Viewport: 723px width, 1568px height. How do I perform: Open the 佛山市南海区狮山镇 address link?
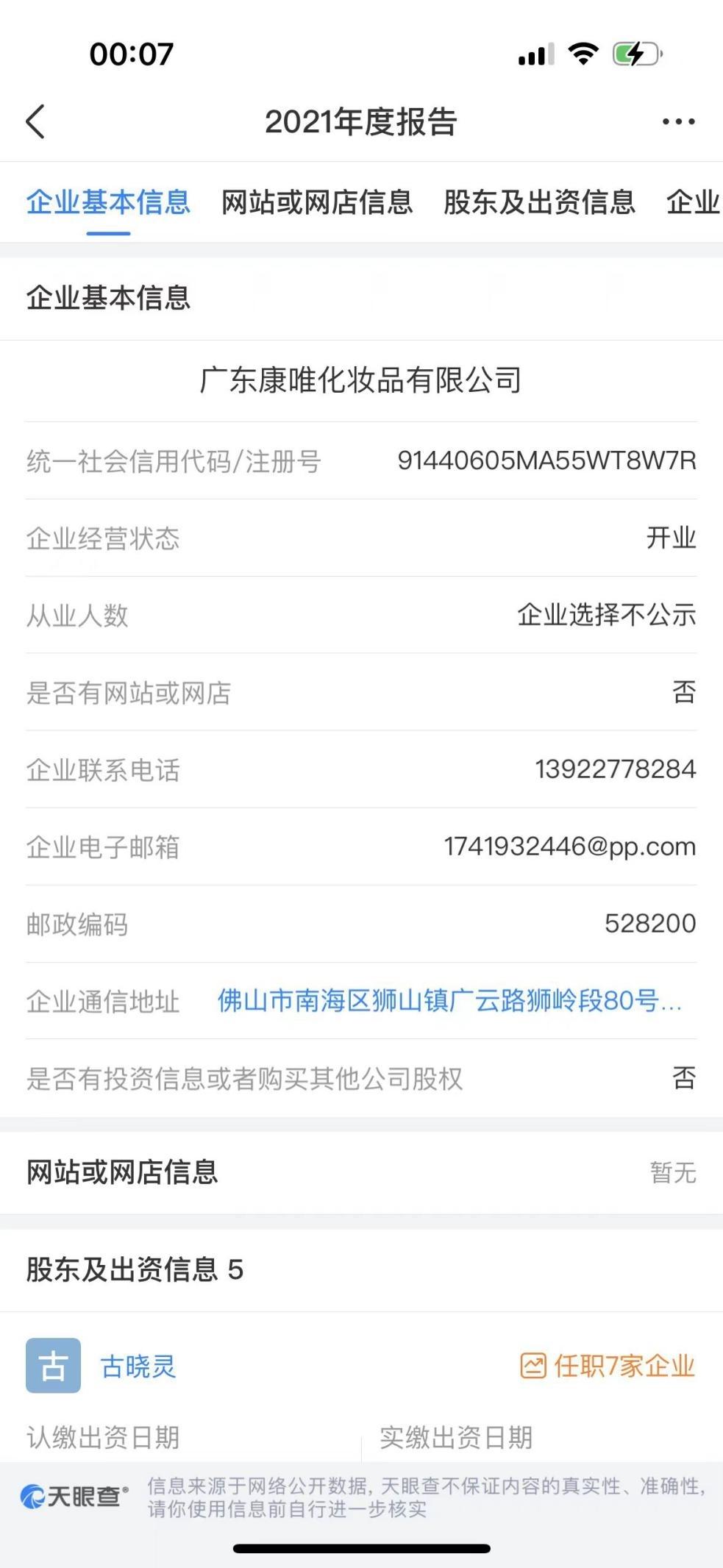point(449,1001)
